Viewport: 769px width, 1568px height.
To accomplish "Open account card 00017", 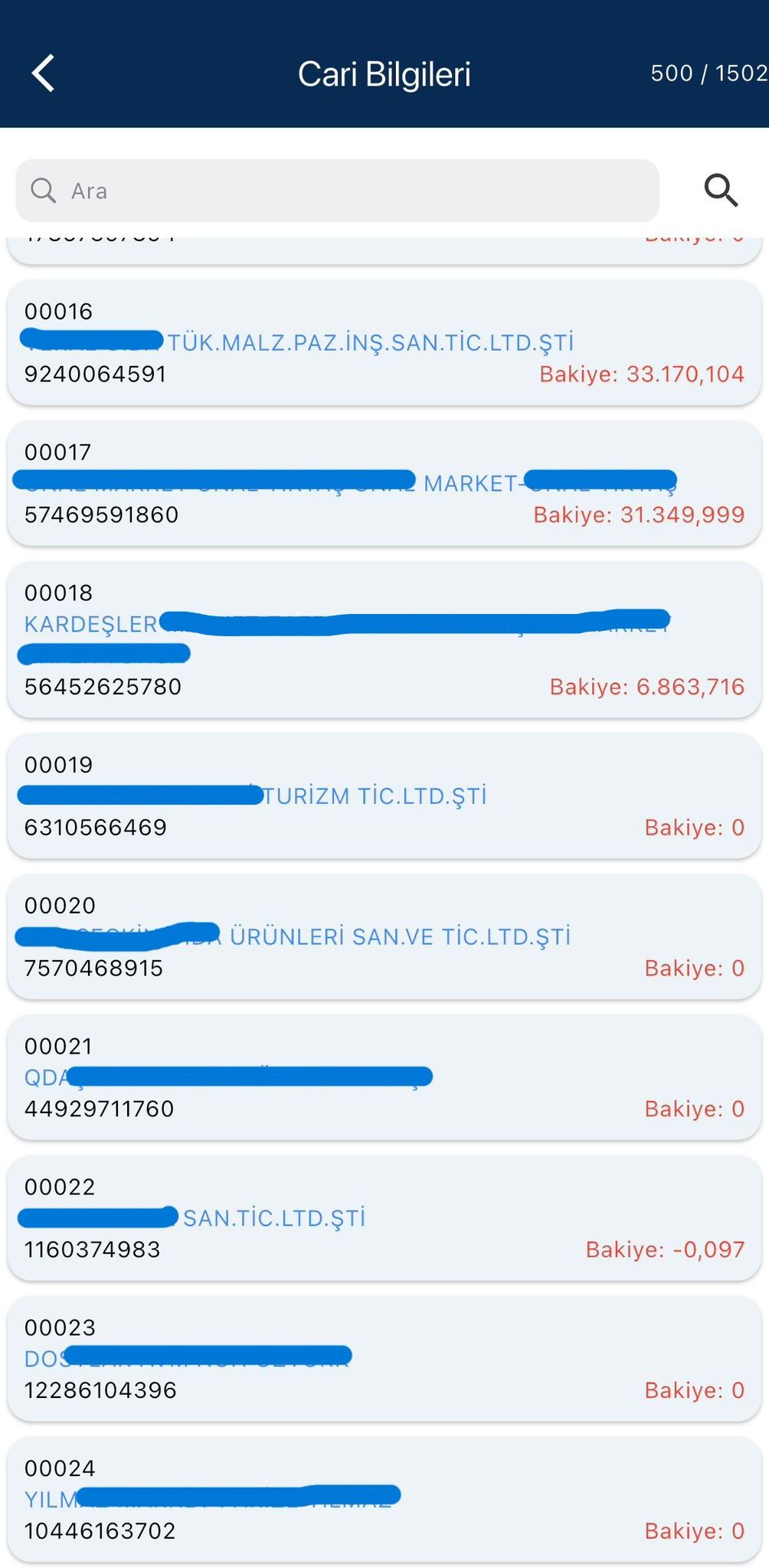I will [x=384, y=483].
